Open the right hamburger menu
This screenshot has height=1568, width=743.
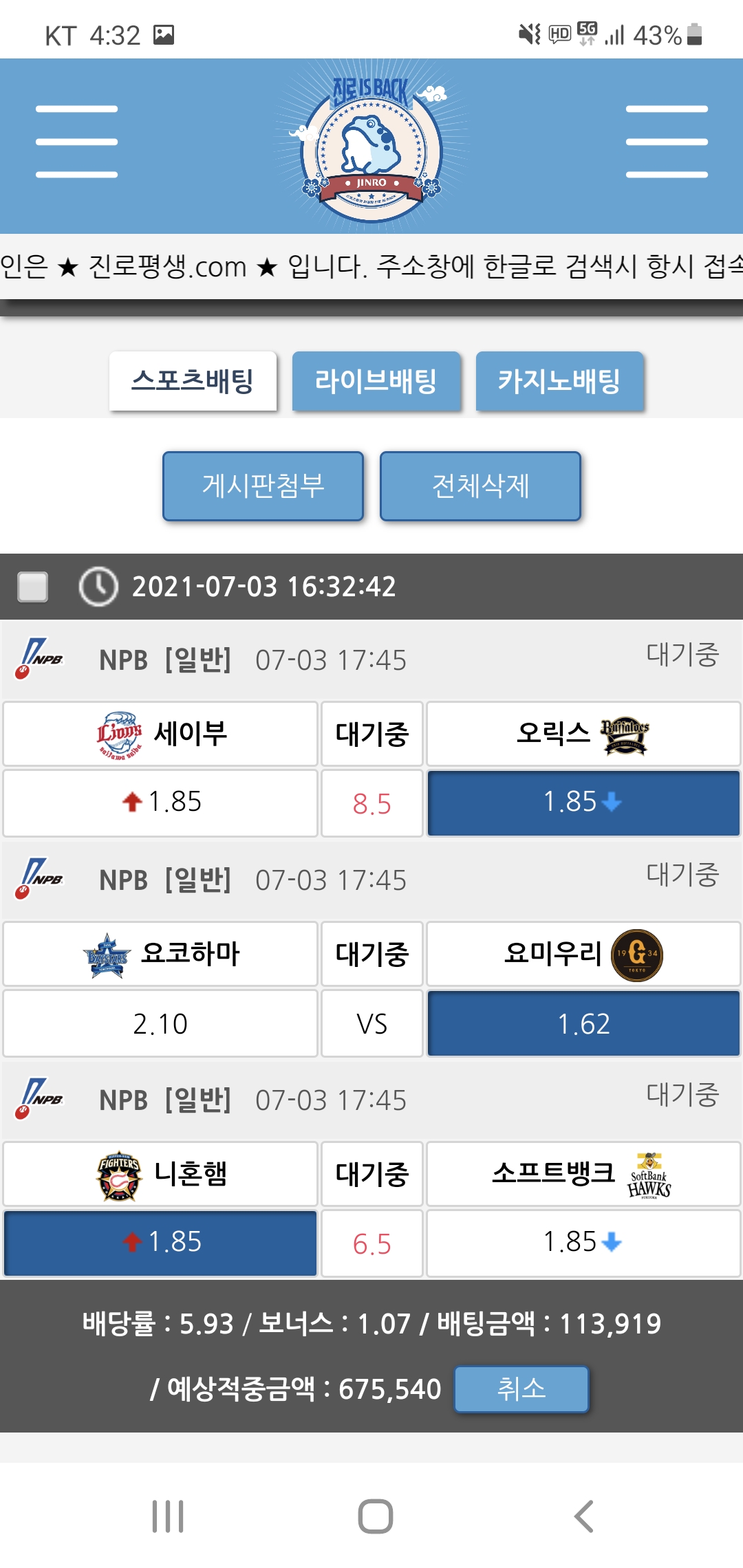coord(667,142)
